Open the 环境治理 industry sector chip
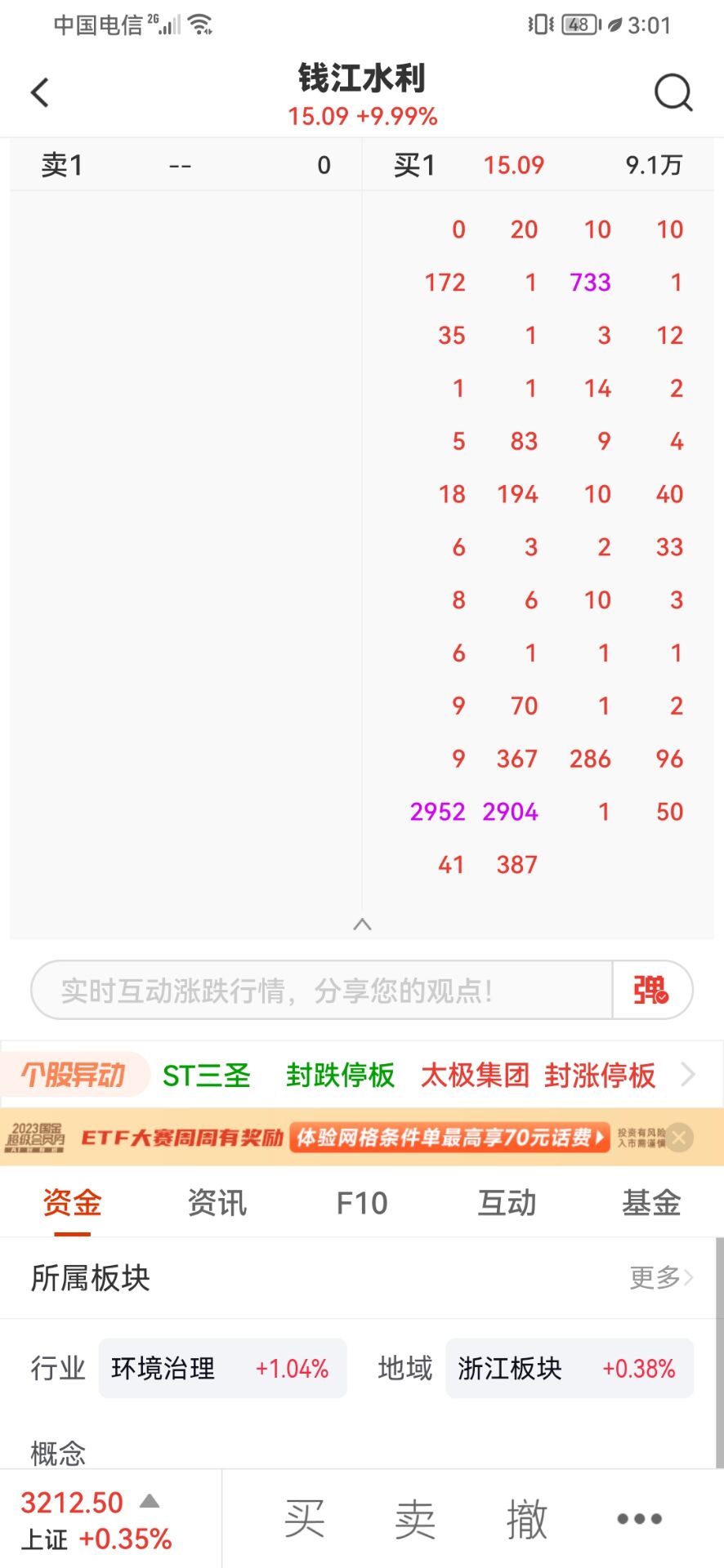This screenshot has height=1568, width=724. (x=222, y=1368)
